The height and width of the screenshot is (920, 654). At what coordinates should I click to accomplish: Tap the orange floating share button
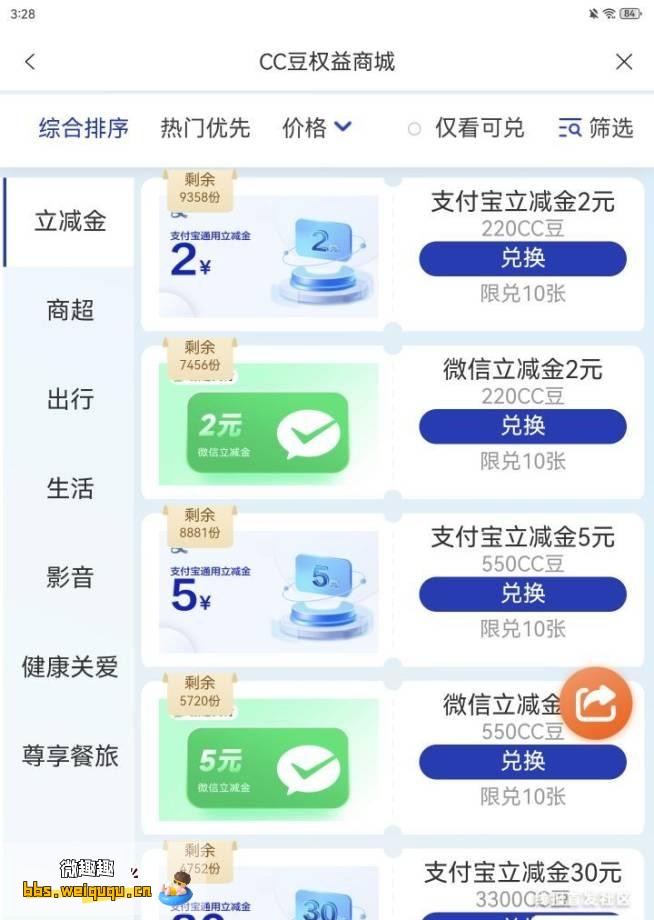[x=596, y=703]
